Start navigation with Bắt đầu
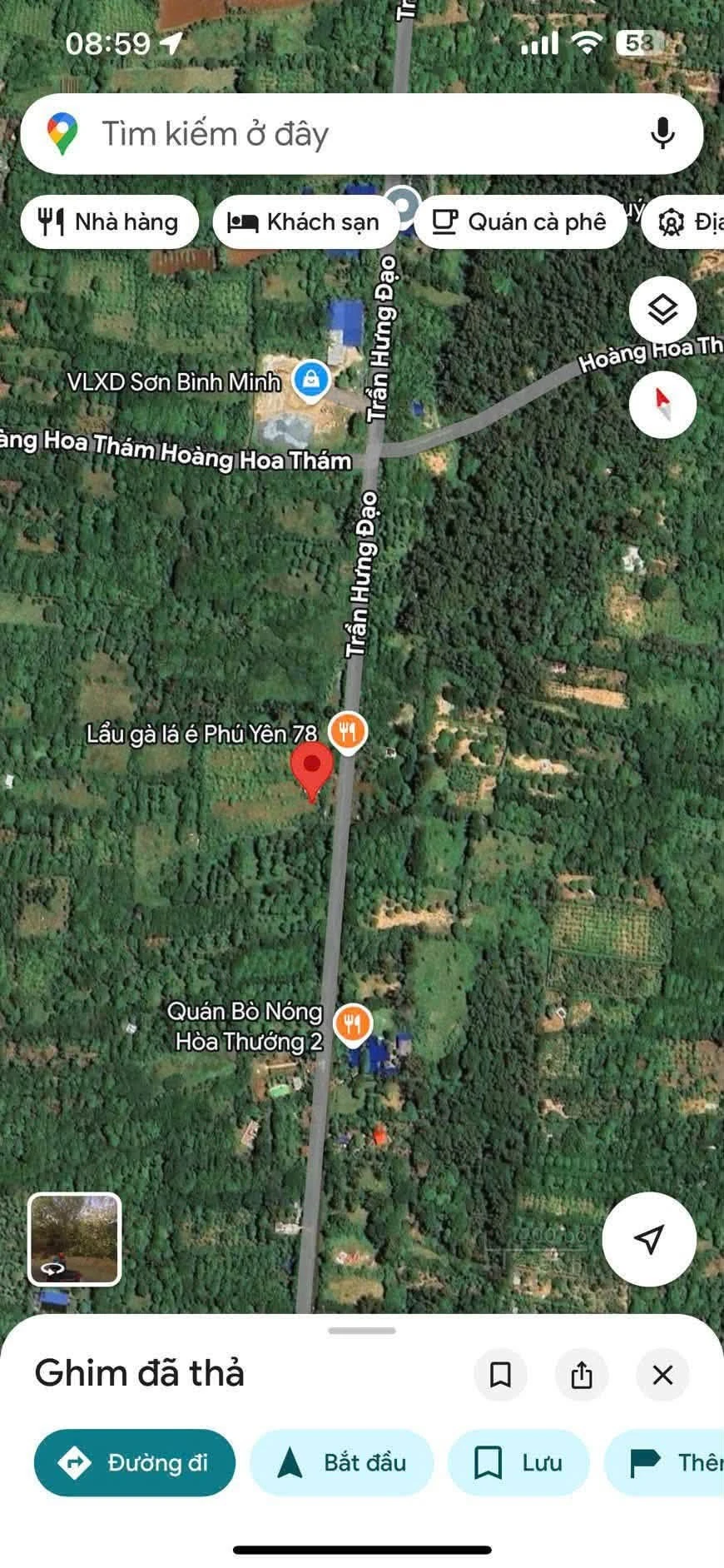Image resolution: width=724 pixels, height=1568 pixels. point(342,1462)
